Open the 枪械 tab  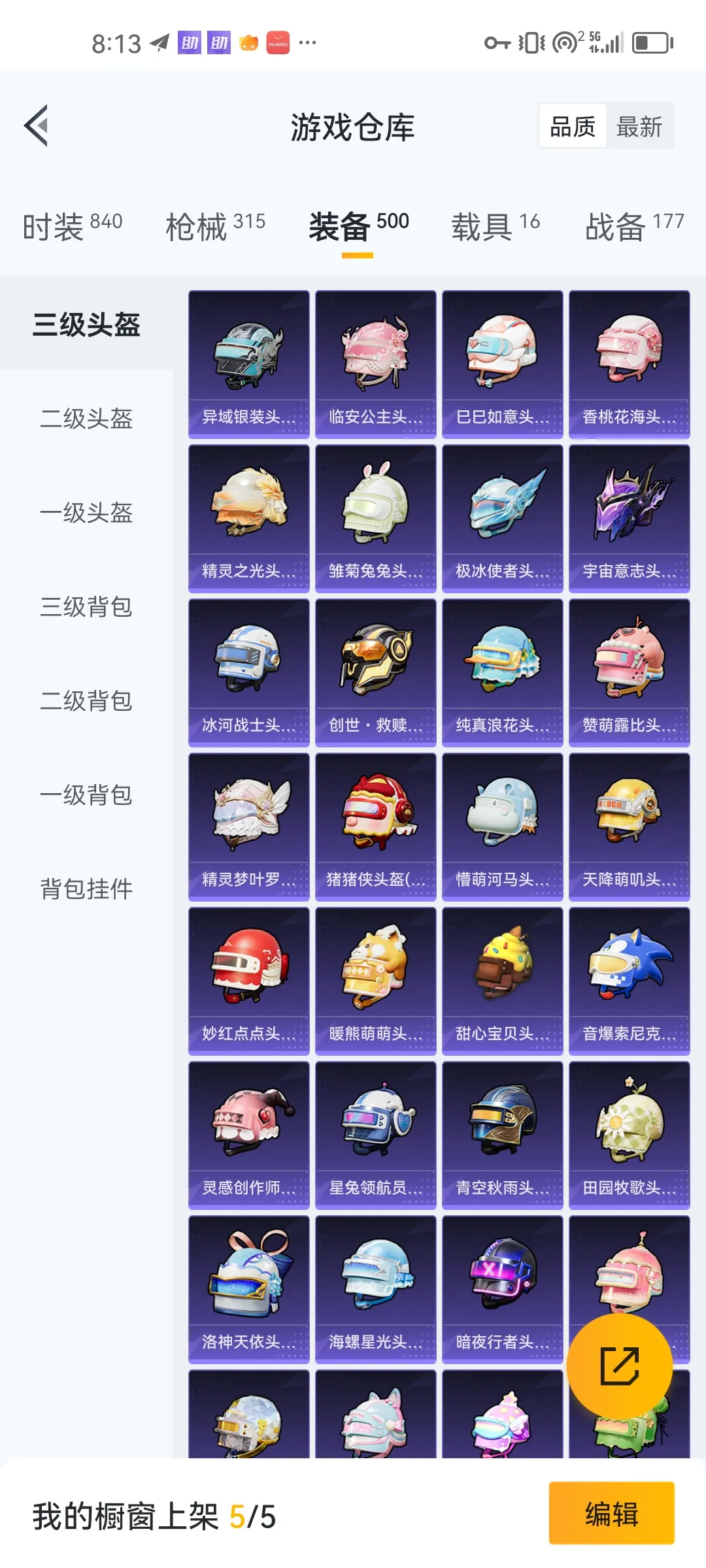pyautogui.click(x=215, y=226)
